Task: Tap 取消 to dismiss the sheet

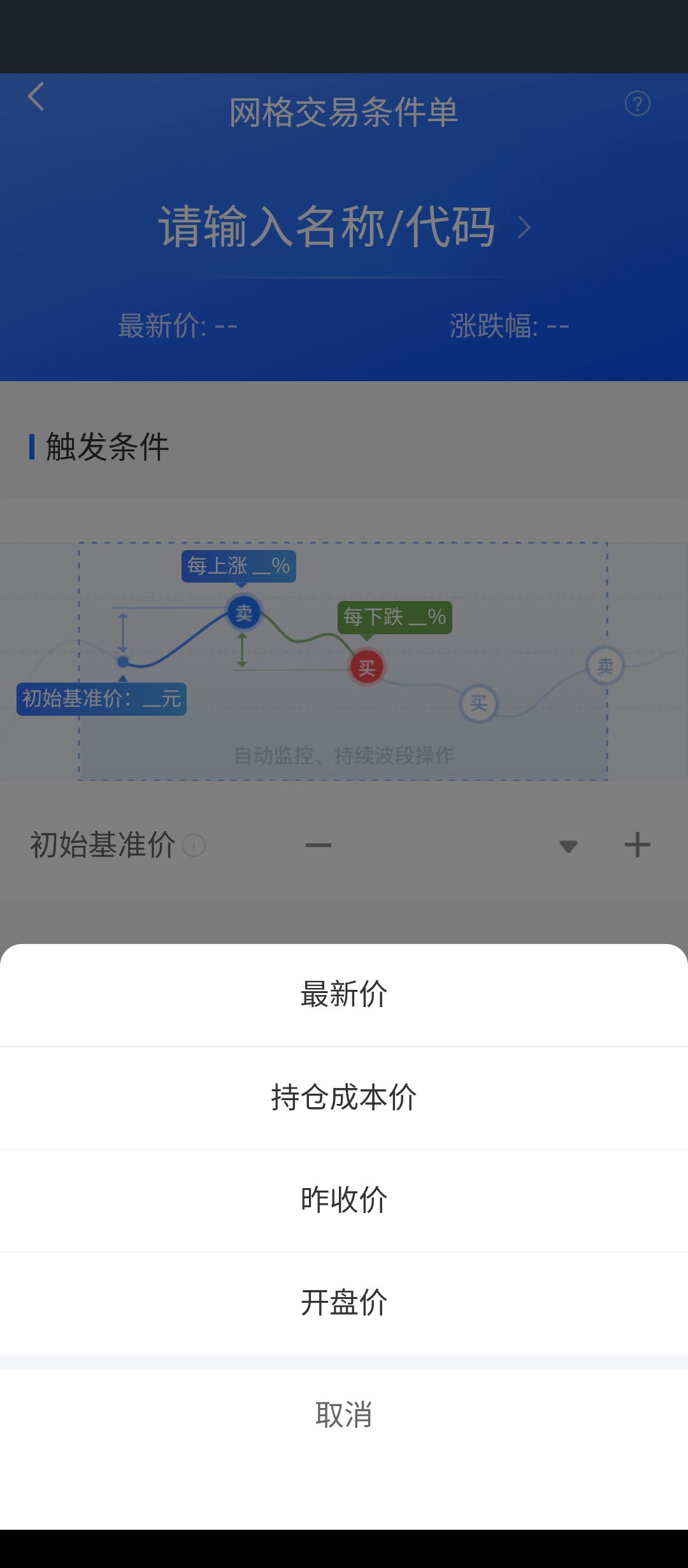Action: [344, 1415]
